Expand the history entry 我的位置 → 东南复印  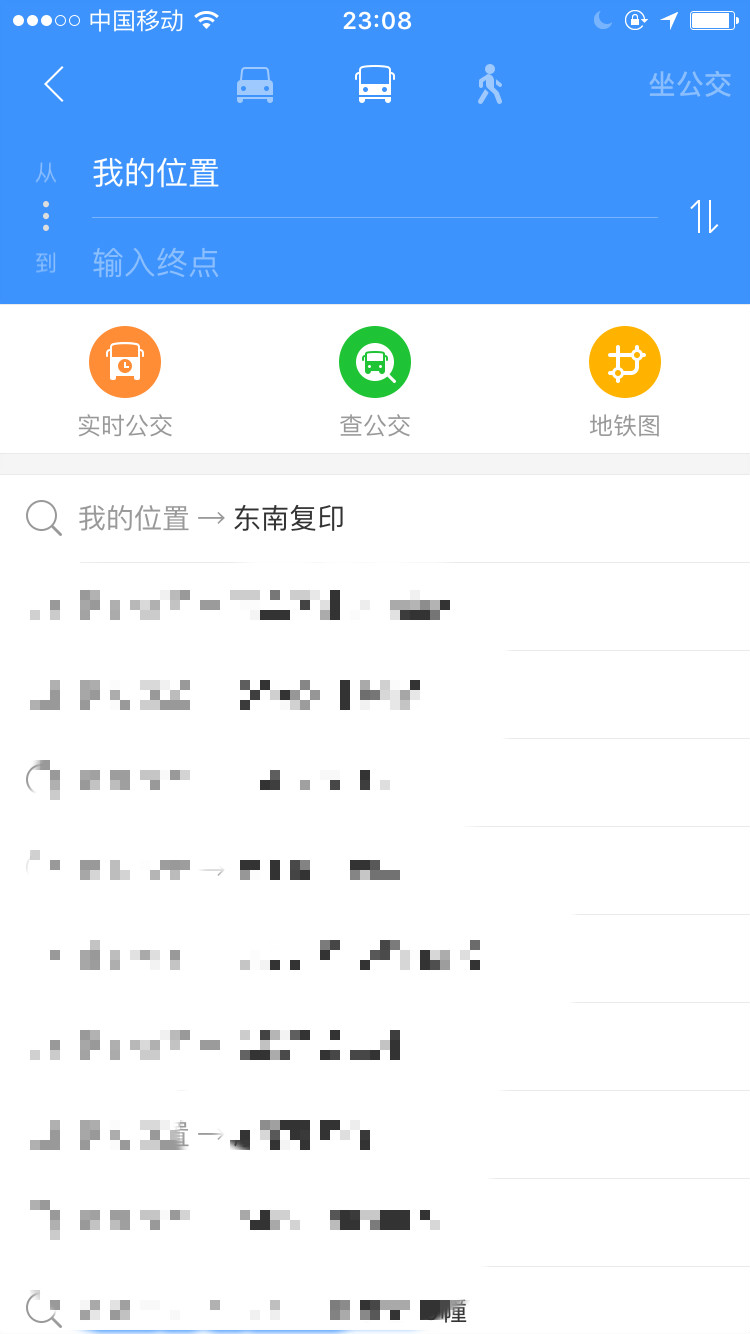click(250, 518)
